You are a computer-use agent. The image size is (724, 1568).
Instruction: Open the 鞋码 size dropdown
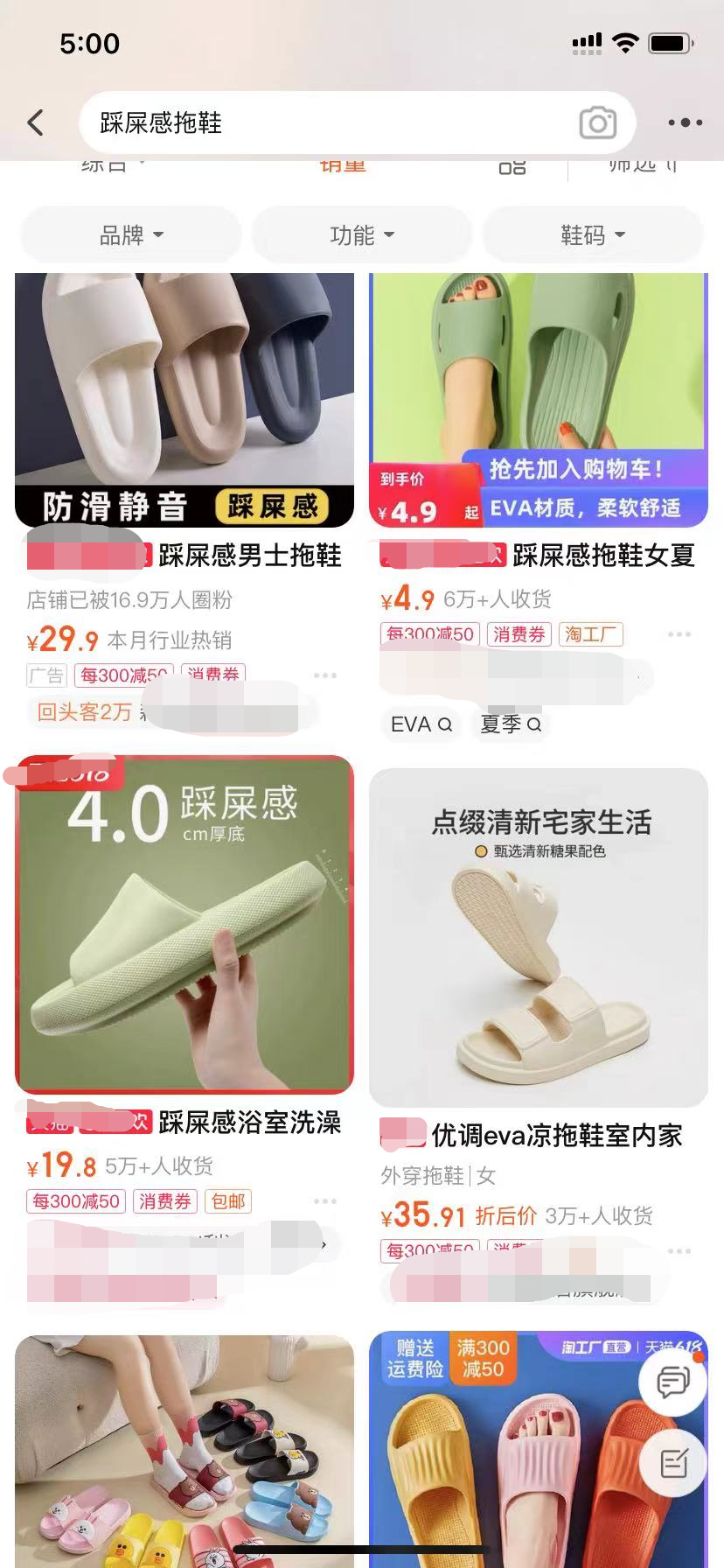click(592, 234)
